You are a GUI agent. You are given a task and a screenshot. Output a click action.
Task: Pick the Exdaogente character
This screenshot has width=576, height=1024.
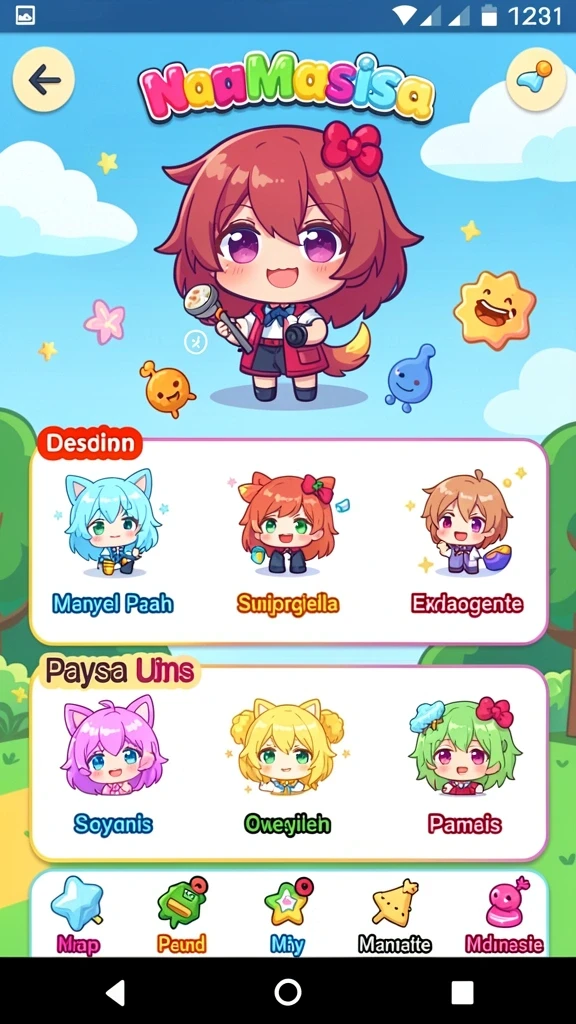coord(466,542)
